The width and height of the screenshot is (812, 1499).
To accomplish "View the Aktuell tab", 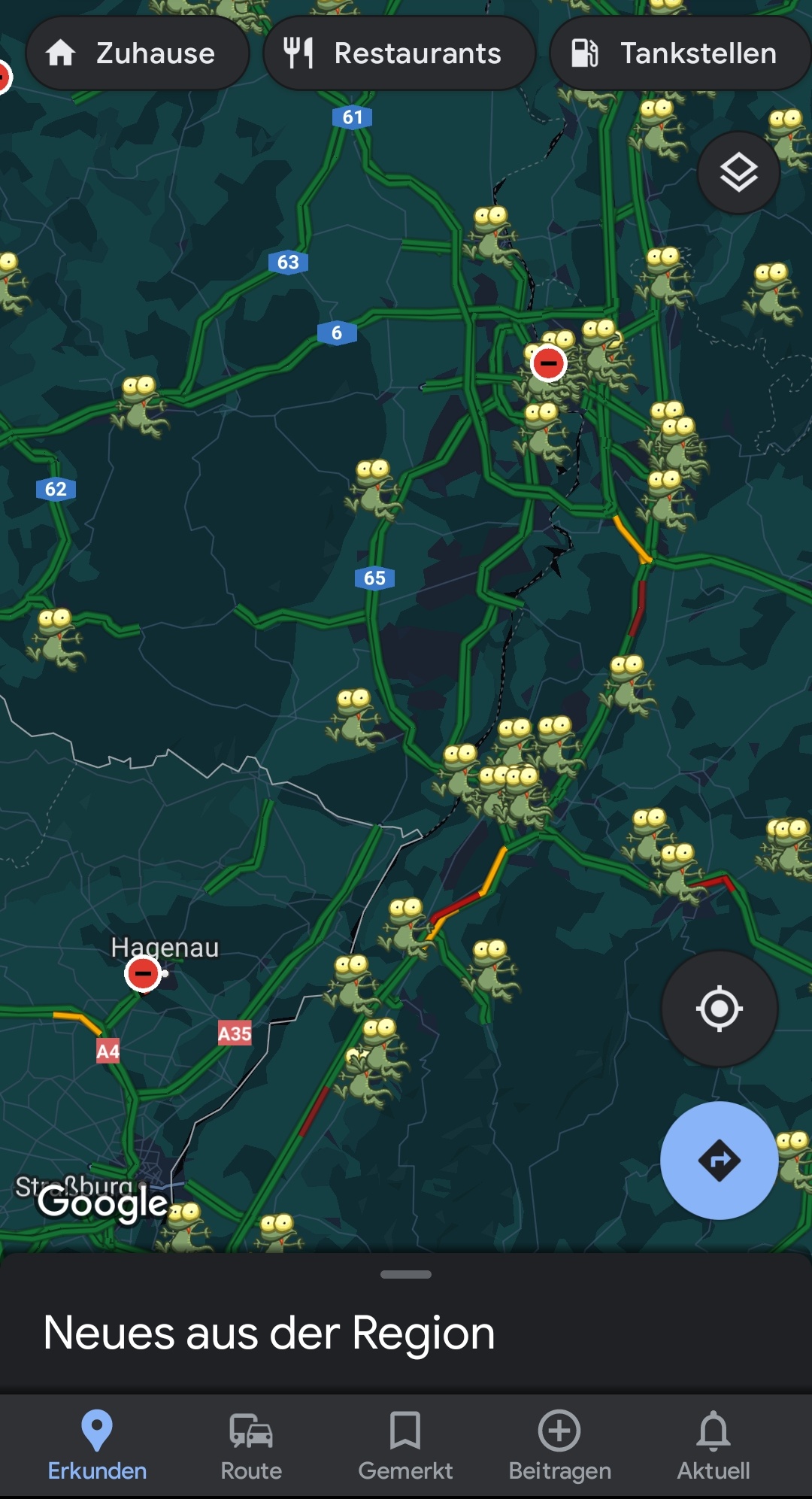I will tap(714, 1446).
